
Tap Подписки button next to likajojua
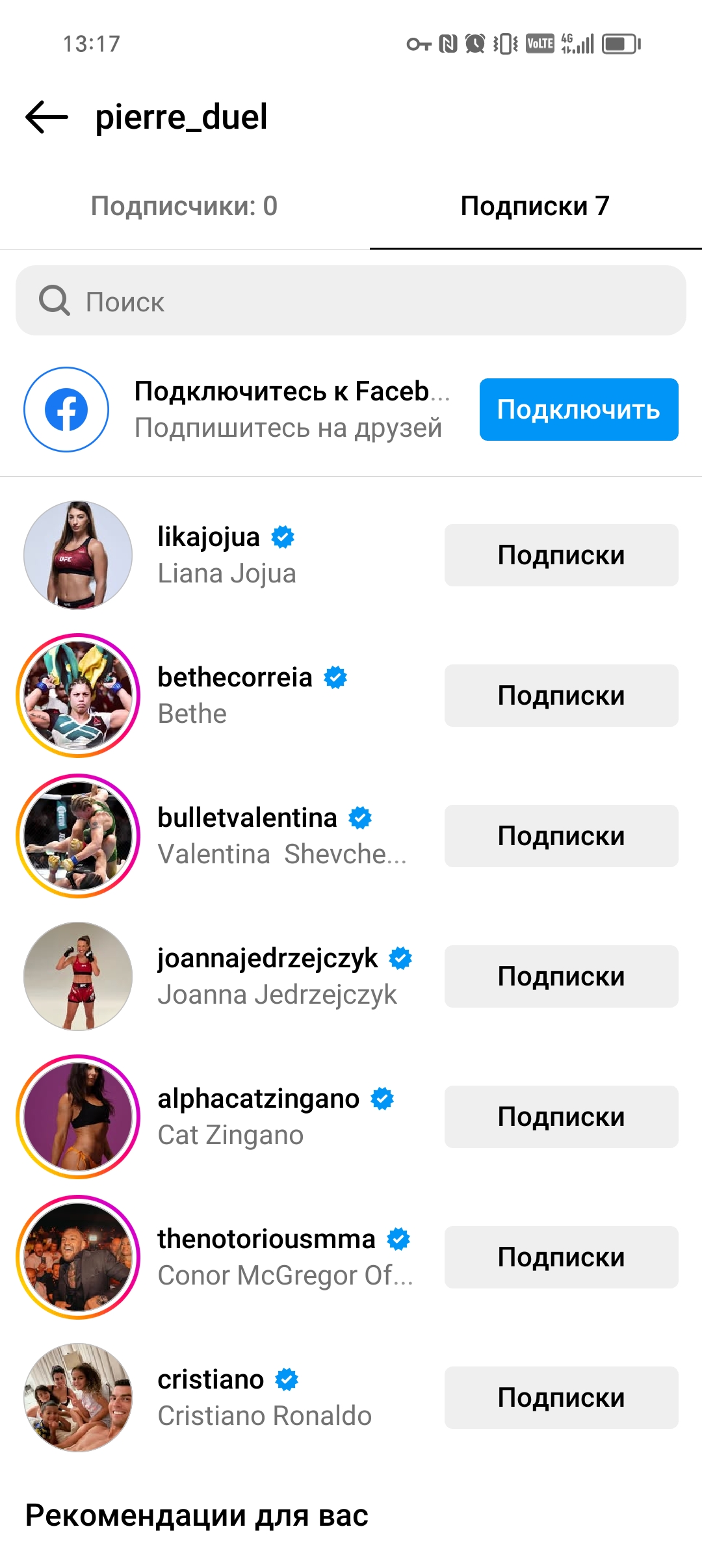coord(562,555)
